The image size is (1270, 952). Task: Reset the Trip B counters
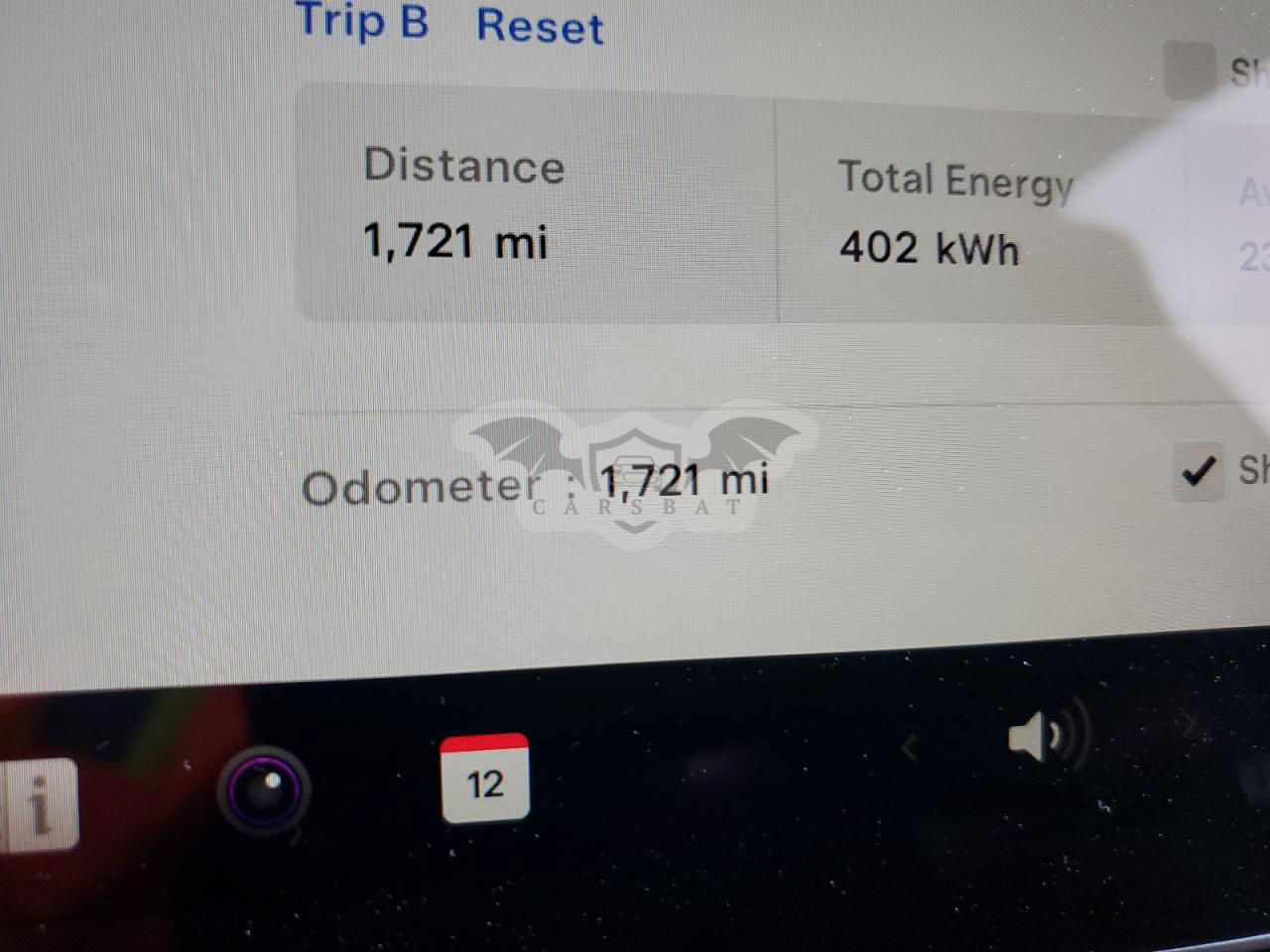pyautogui.click(x=539, y=27)
